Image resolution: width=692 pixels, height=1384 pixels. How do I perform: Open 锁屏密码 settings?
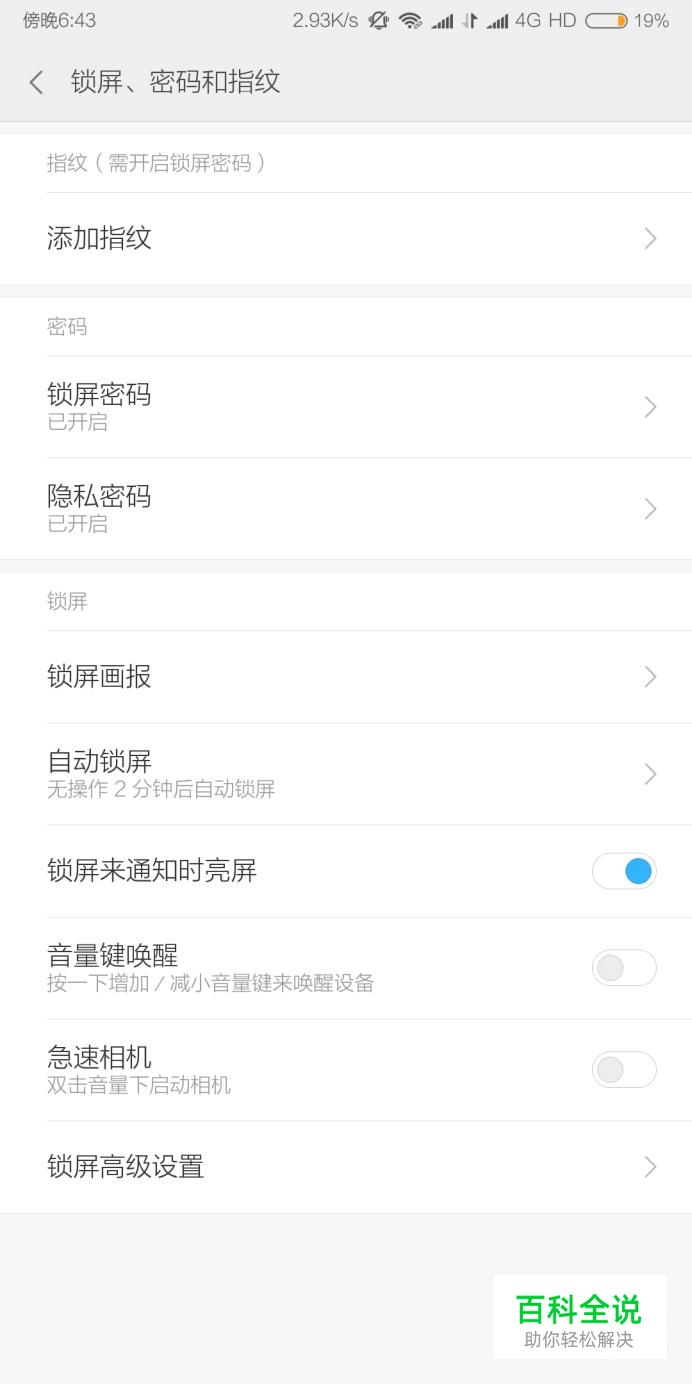tap(346, 407)
